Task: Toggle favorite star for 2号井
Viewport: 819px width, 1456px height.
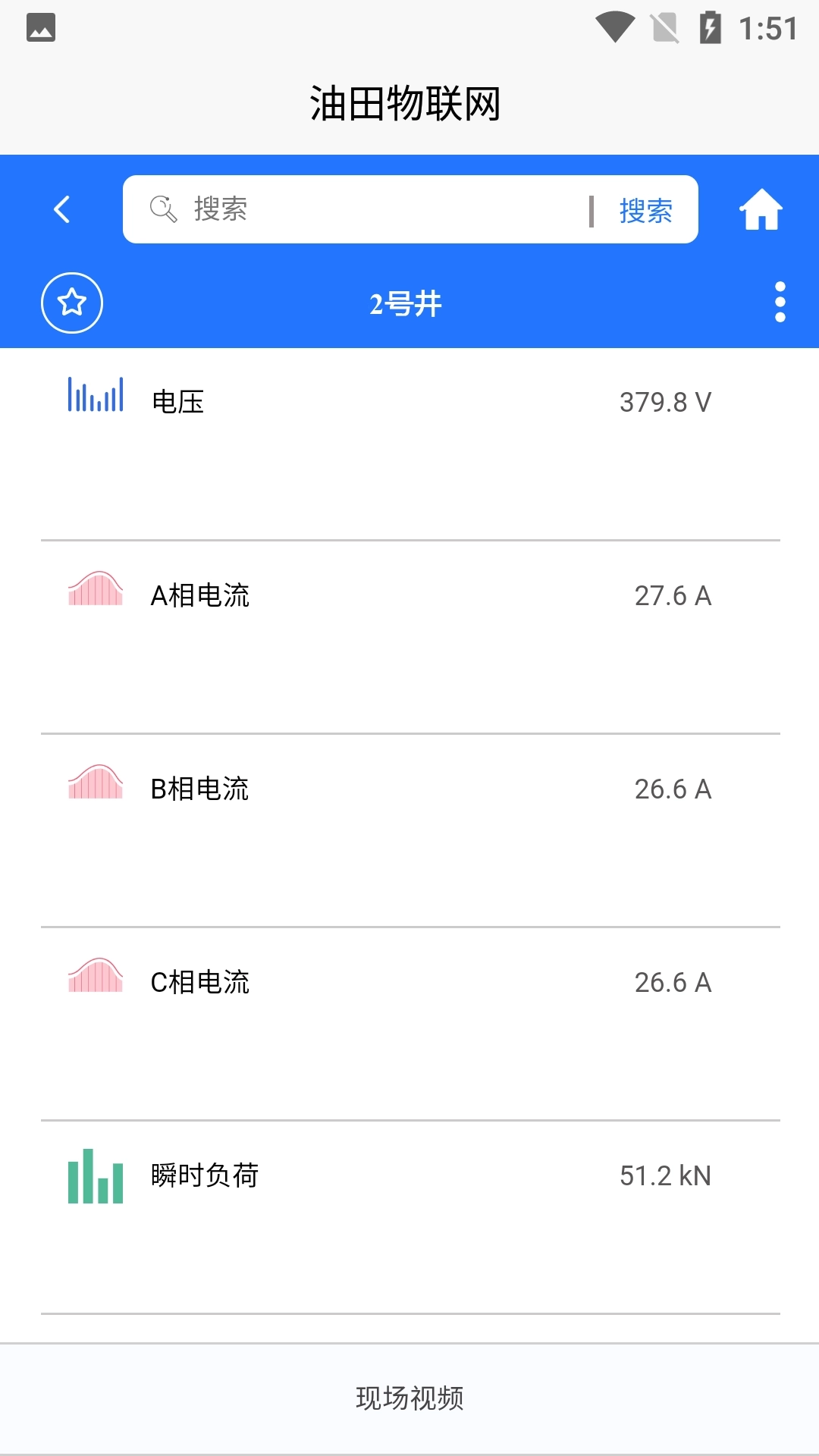Action: (71, 304)
